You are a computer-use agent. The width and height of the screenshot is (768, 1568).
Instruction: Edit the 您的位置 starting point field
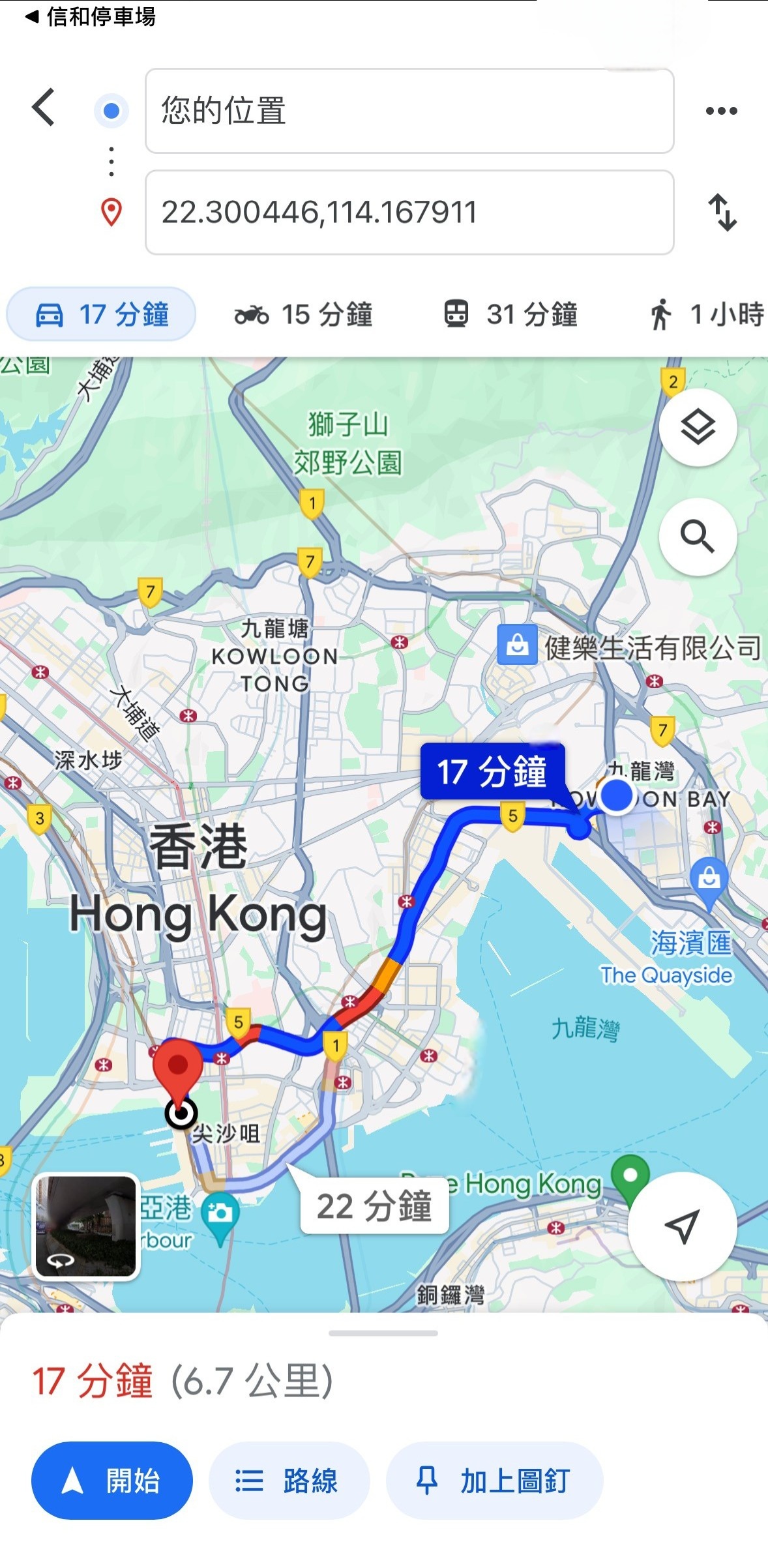[x=409, y=111]
